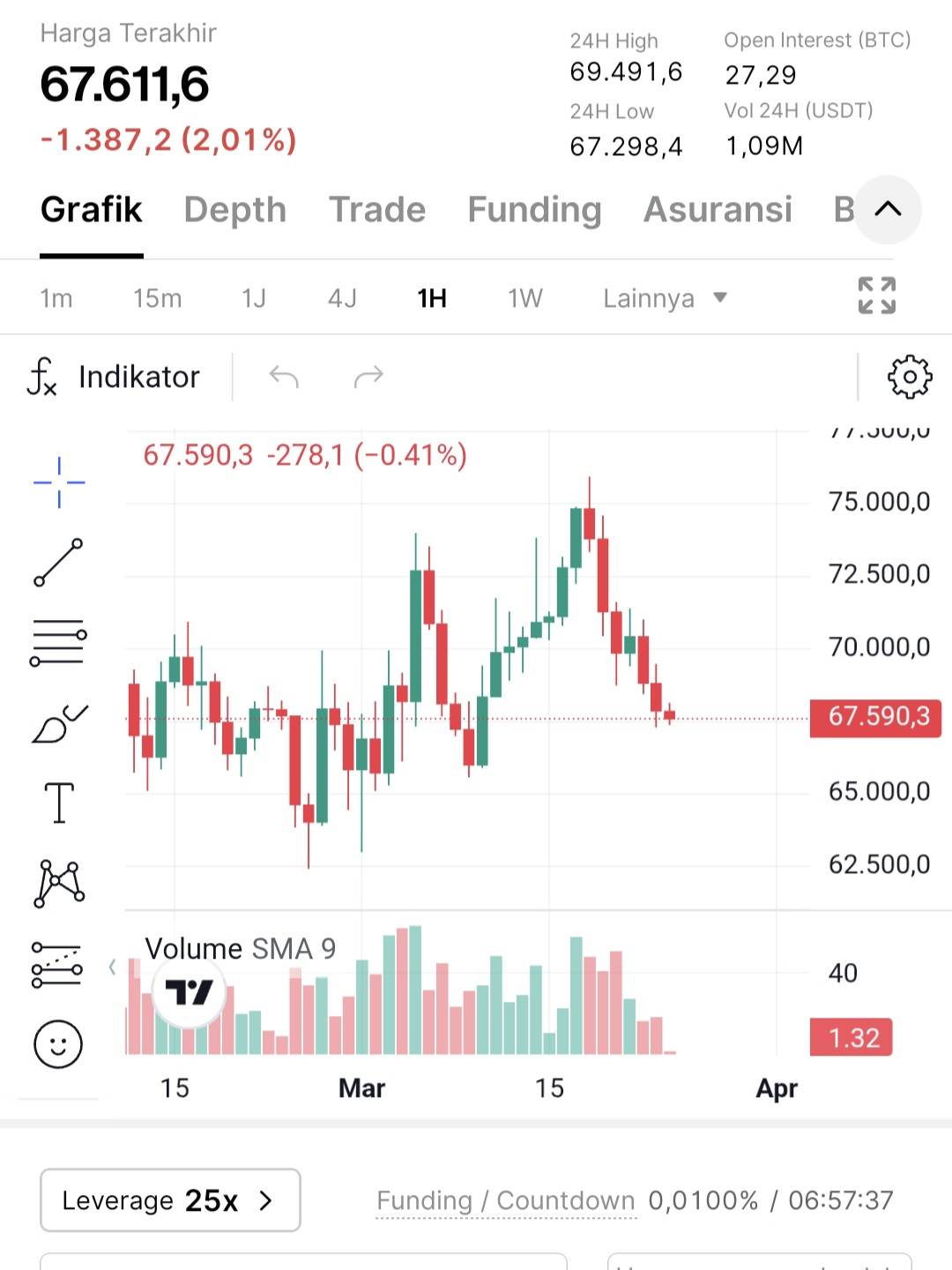This screenshot has height=1270, width=952.
Task: Select the trend line drawing tool
Action: (x=58, y=563)
